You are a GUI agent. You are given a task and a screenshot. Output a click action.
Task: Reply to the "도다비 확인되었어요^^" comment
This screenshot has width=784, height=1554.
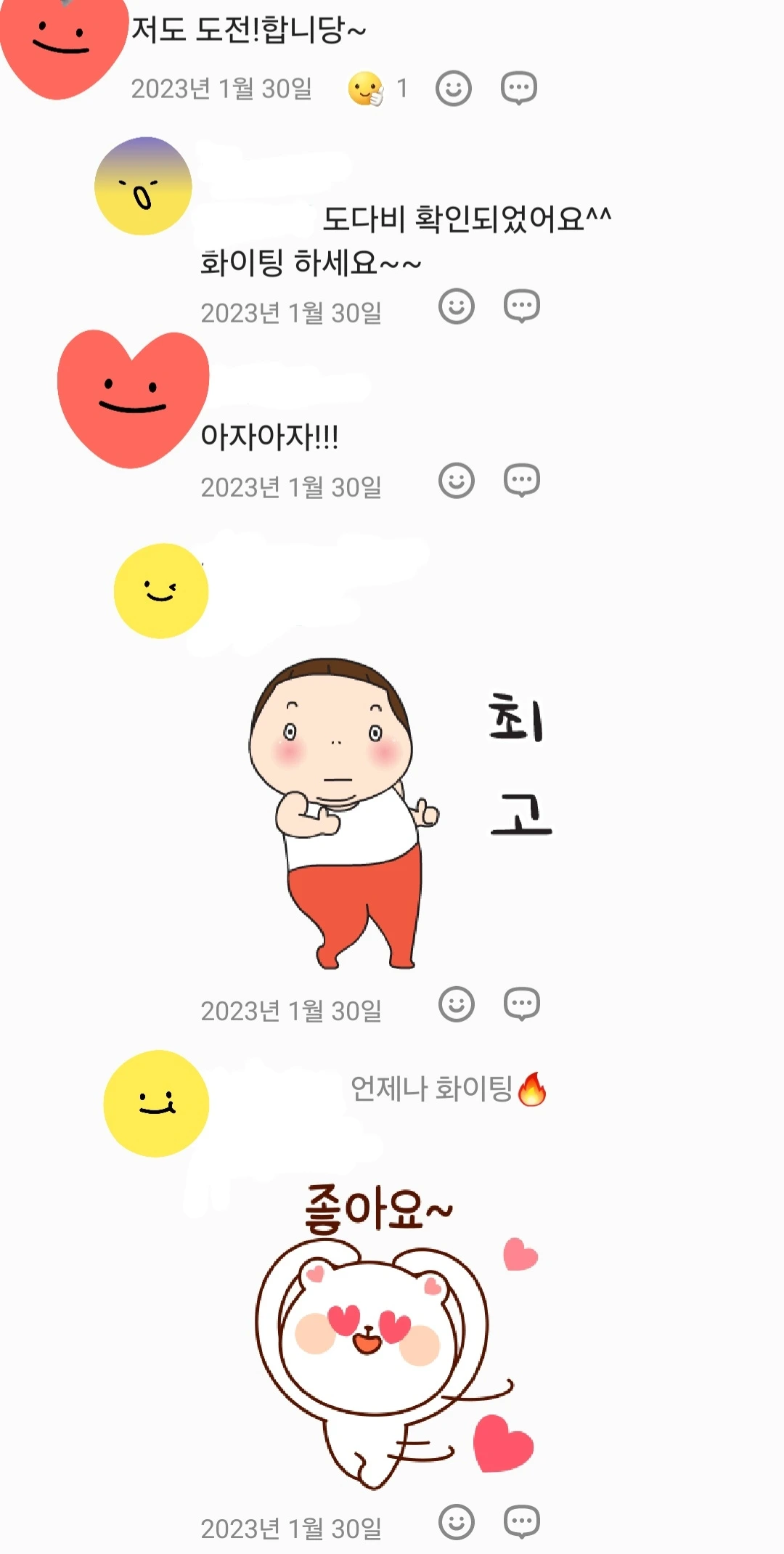(522, 306)
